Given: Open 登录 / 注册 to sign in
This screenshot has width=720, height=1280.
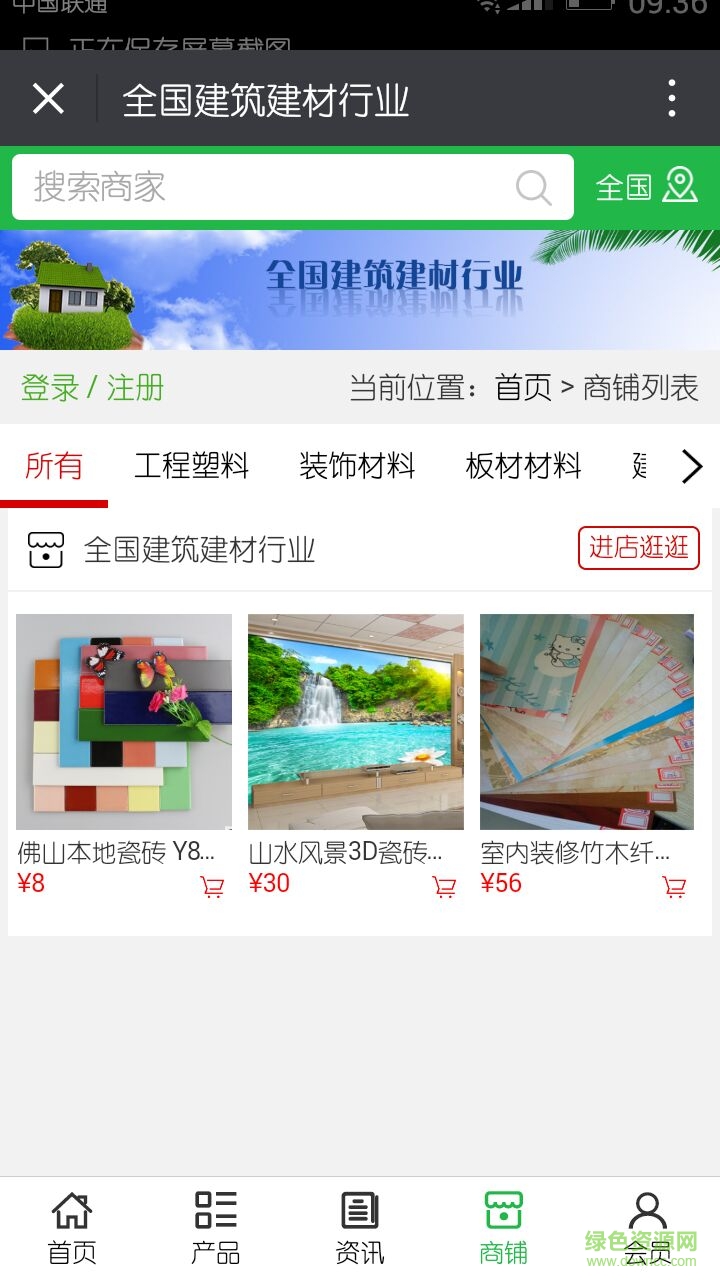Looking at the screenshot, I should [x=93, y=388].
